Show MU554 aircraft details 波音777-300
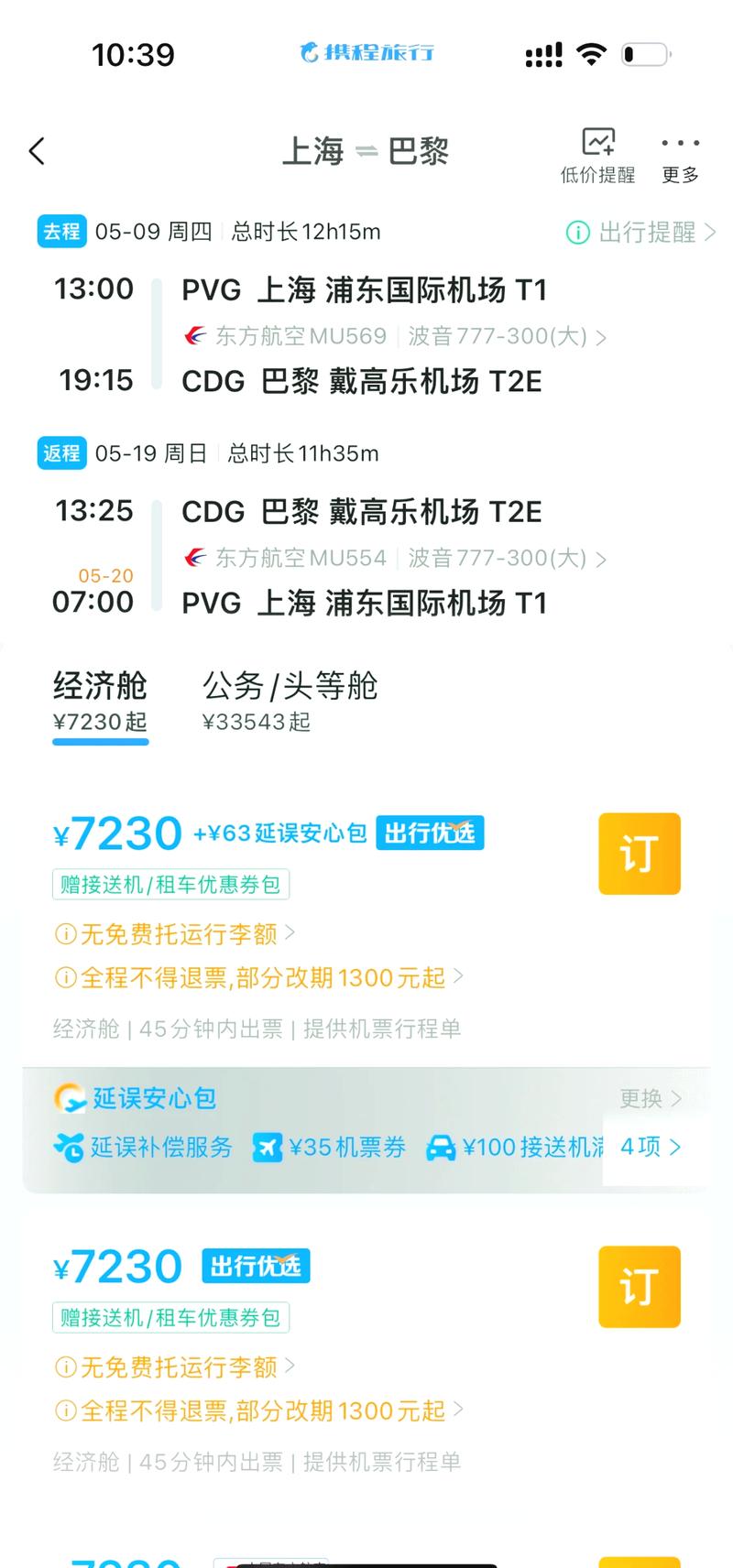Image resolution: width=733 pixels, height=1568 pixels. click(507, 558)
